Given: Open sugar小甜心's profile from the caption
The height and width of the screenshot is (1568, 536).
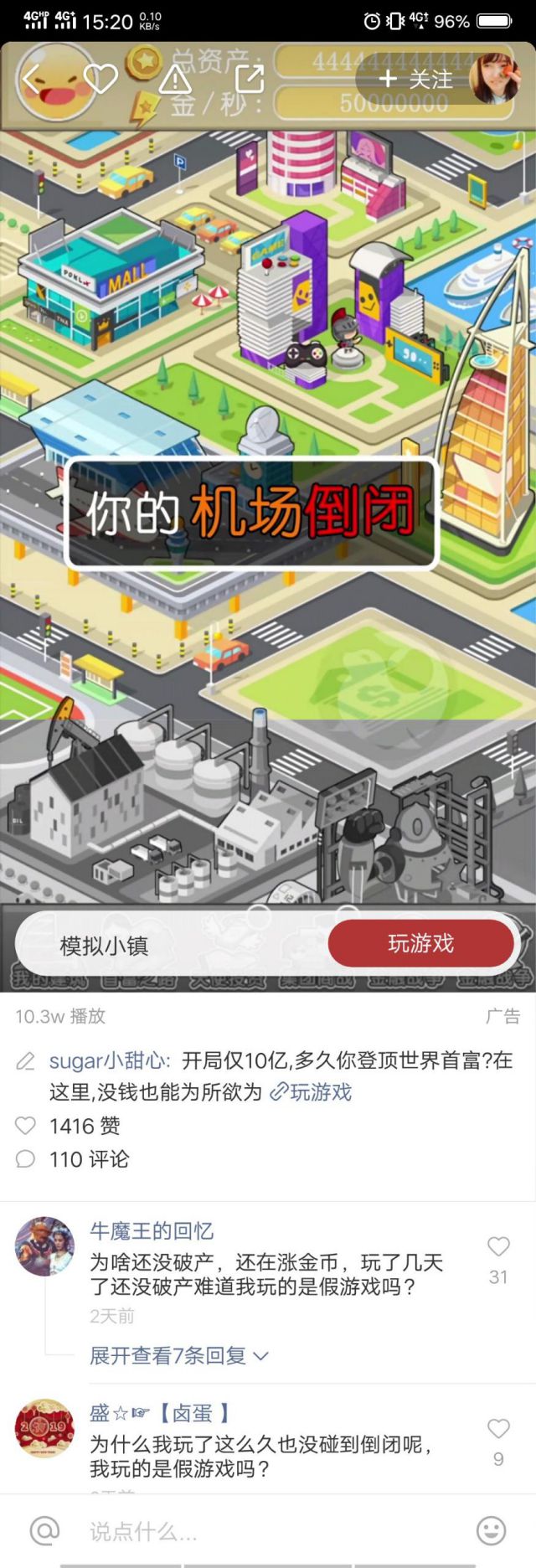Looking at the screenshot, I should coord(109,1060).
